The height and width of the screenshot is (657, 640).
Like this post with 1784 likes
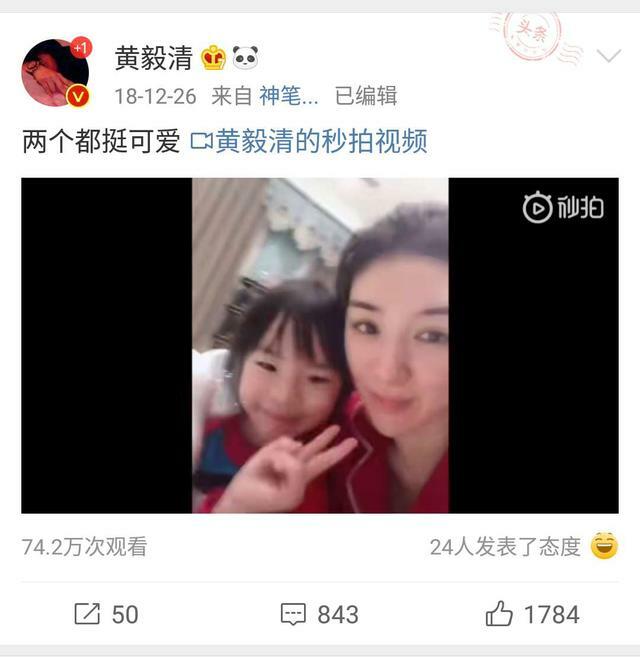[532, 614]
